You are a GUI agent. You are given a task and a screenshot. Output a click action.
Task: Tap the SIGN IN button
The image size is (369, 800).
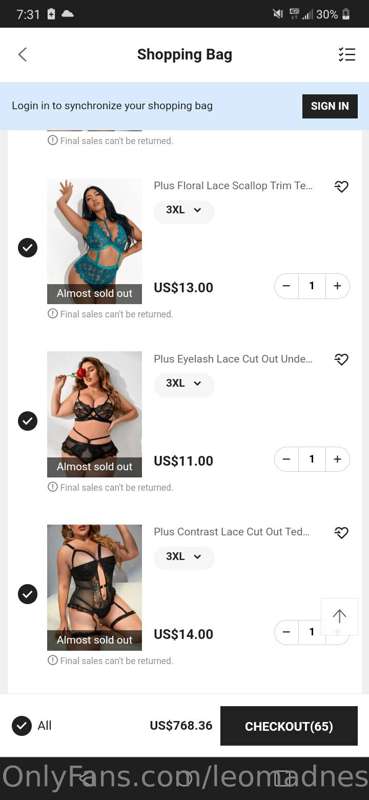pos(330,106)
